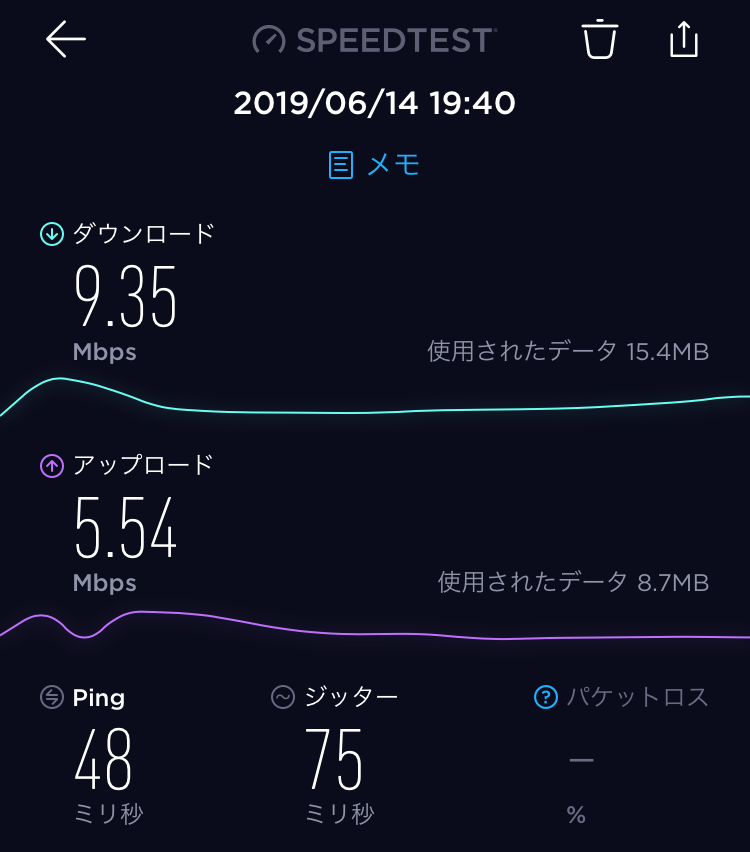Open the メモ note editor
Viewport: 750px width, 852px height.
(375, 164)
